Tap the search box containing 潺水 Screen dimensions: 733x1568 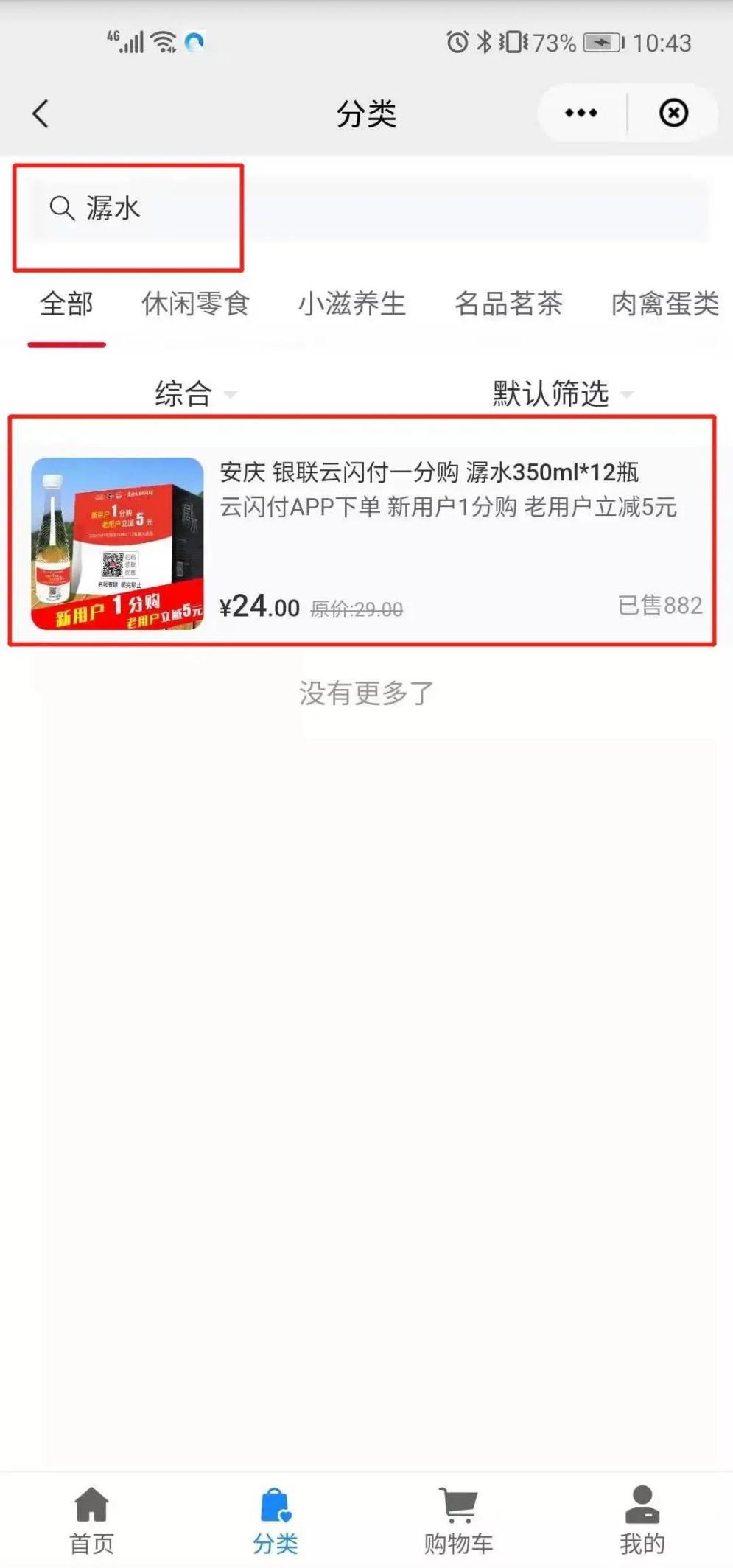[x=368, y=209]
